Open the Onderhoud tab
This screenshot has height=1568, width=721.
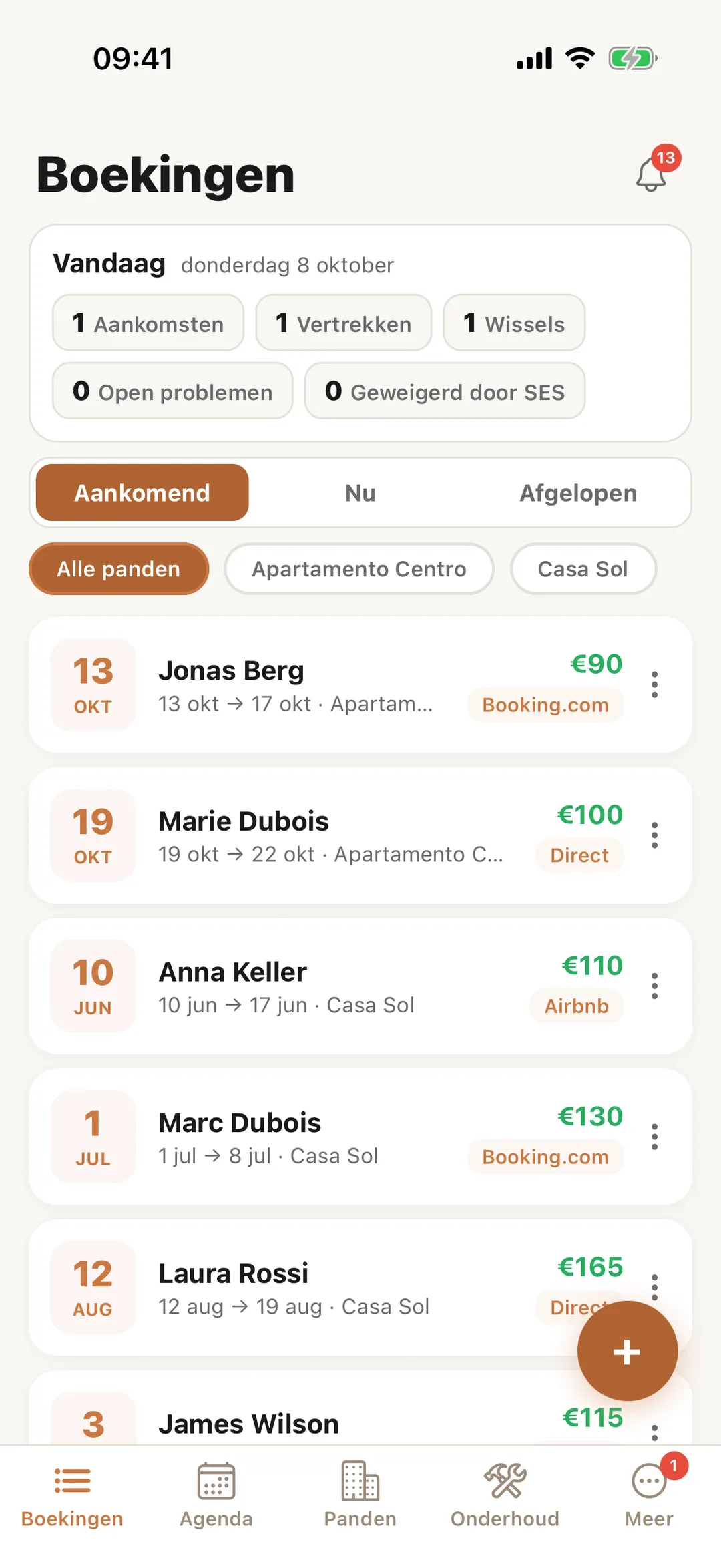[505, 1496]
